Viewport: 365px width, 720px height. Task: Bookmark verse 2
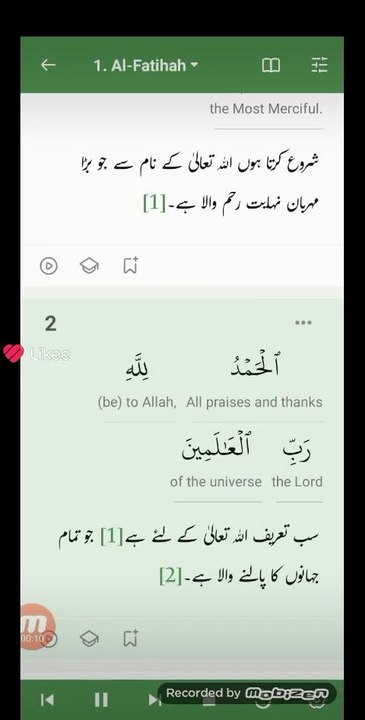[x=130, y=638]
